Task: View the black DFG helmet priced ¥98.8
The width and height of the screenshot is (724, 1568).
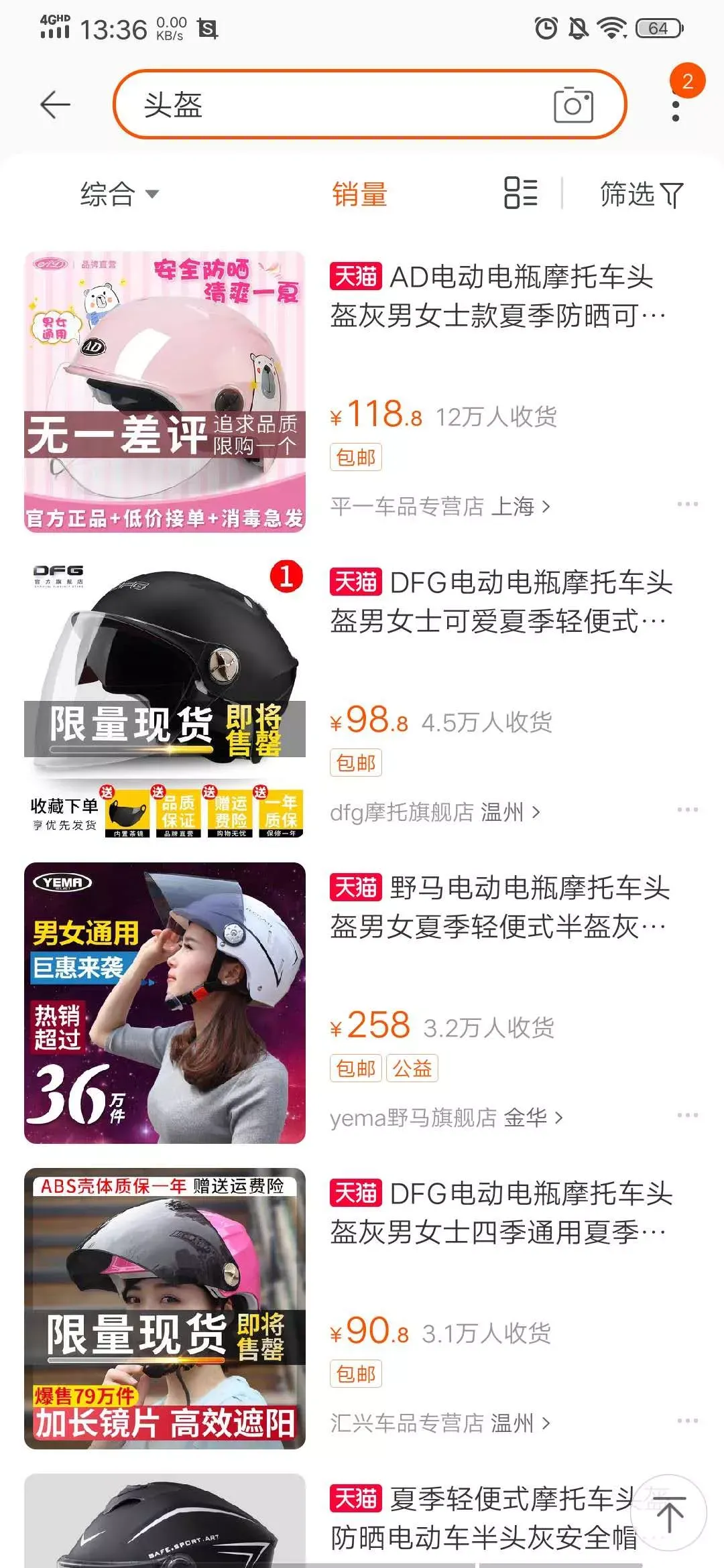Action: (165, 697)
